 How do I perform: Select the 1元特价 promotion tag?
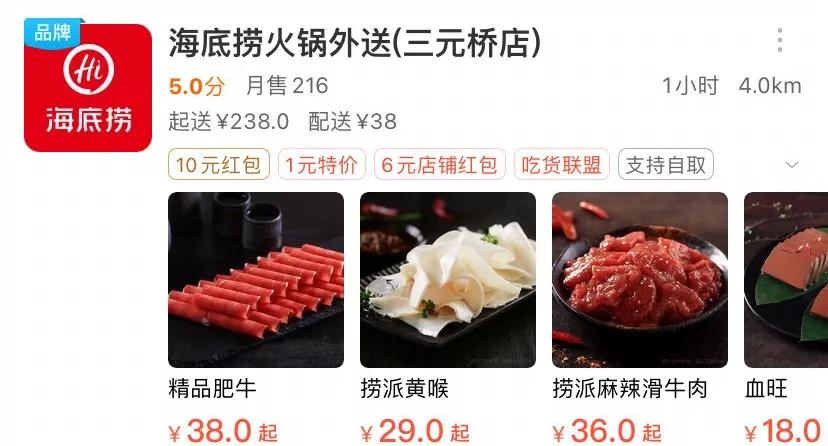[x=320, y=165]
